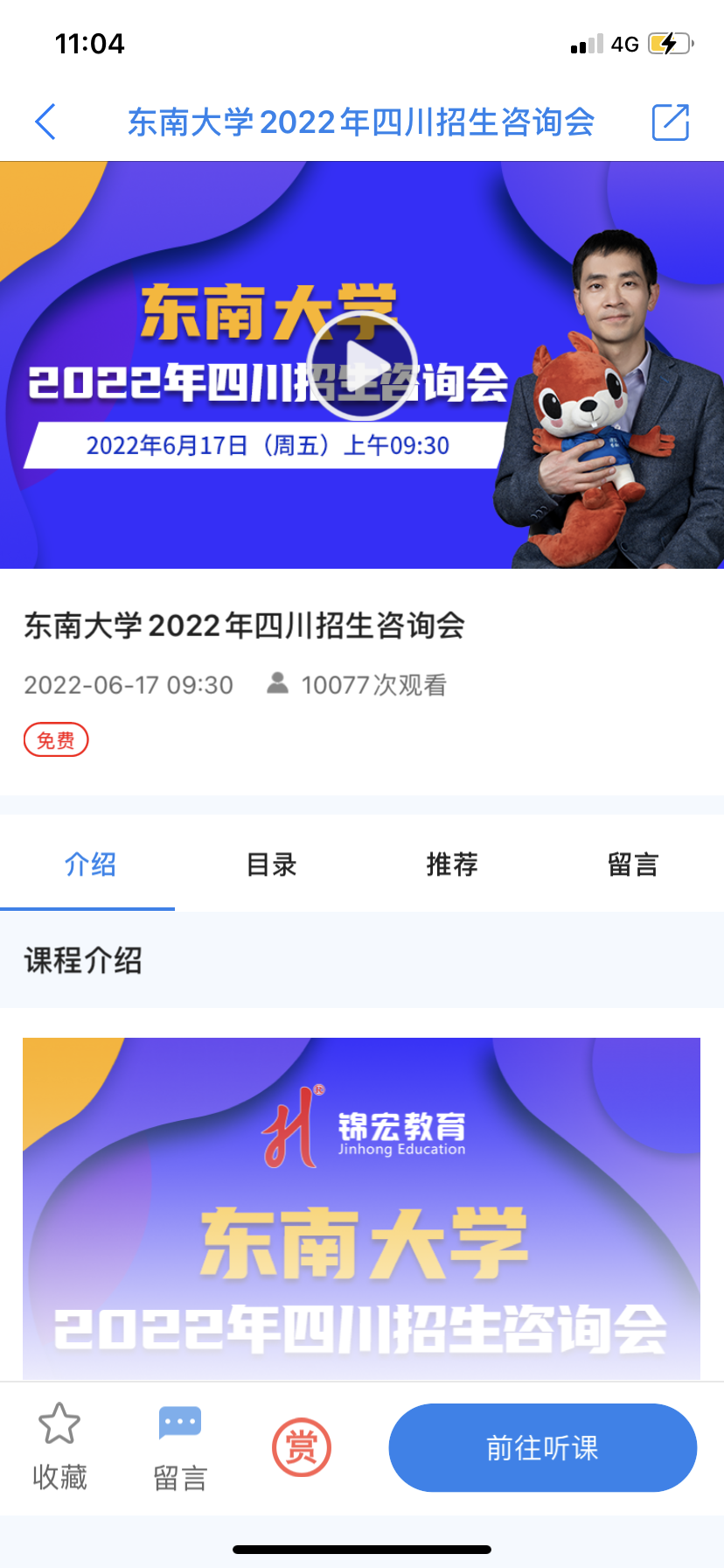724x1568 pixels.
Task: Share this course via top-right icon
Action: (671, 122)
